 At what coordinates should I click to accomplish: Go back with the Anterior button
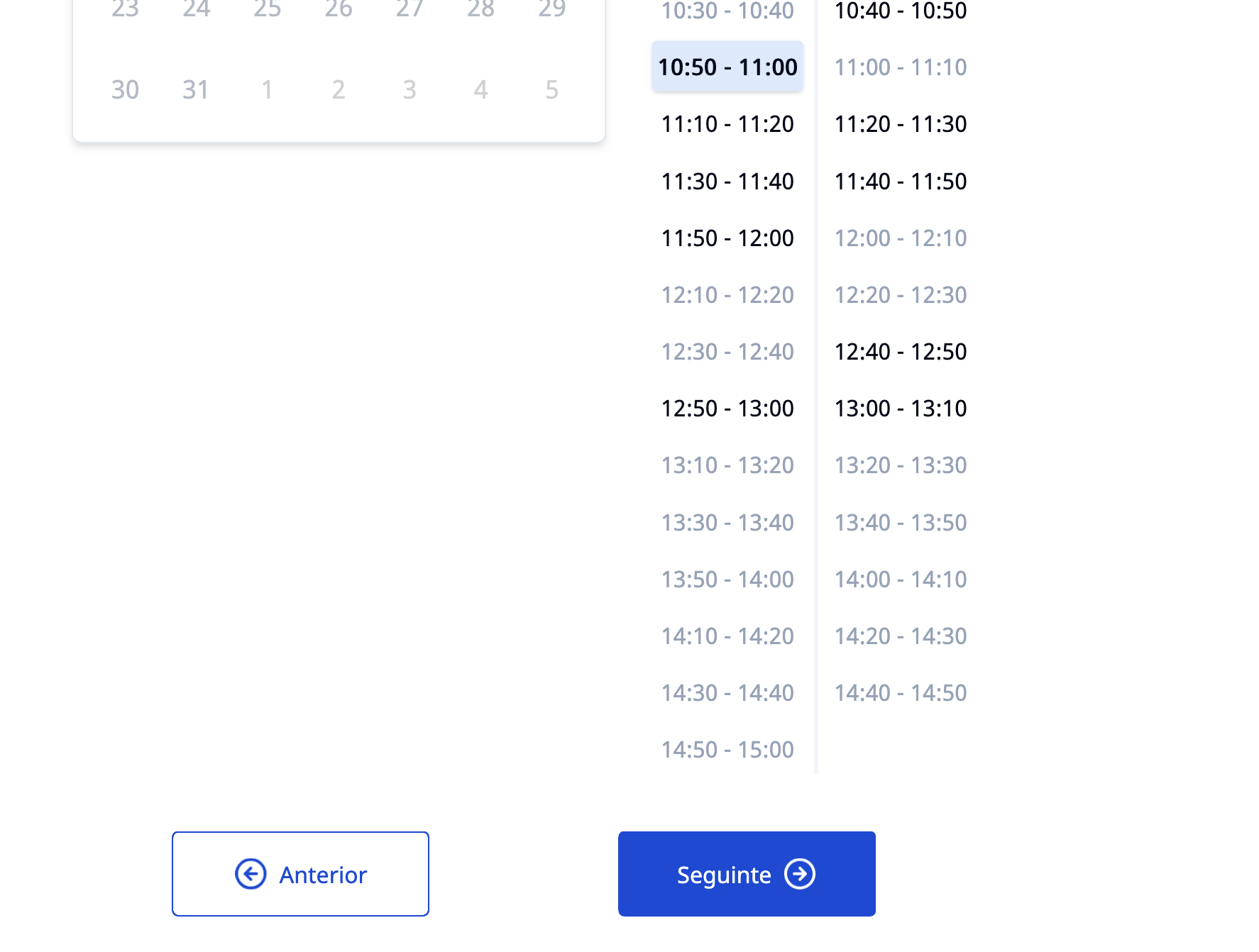coord(300,874)
